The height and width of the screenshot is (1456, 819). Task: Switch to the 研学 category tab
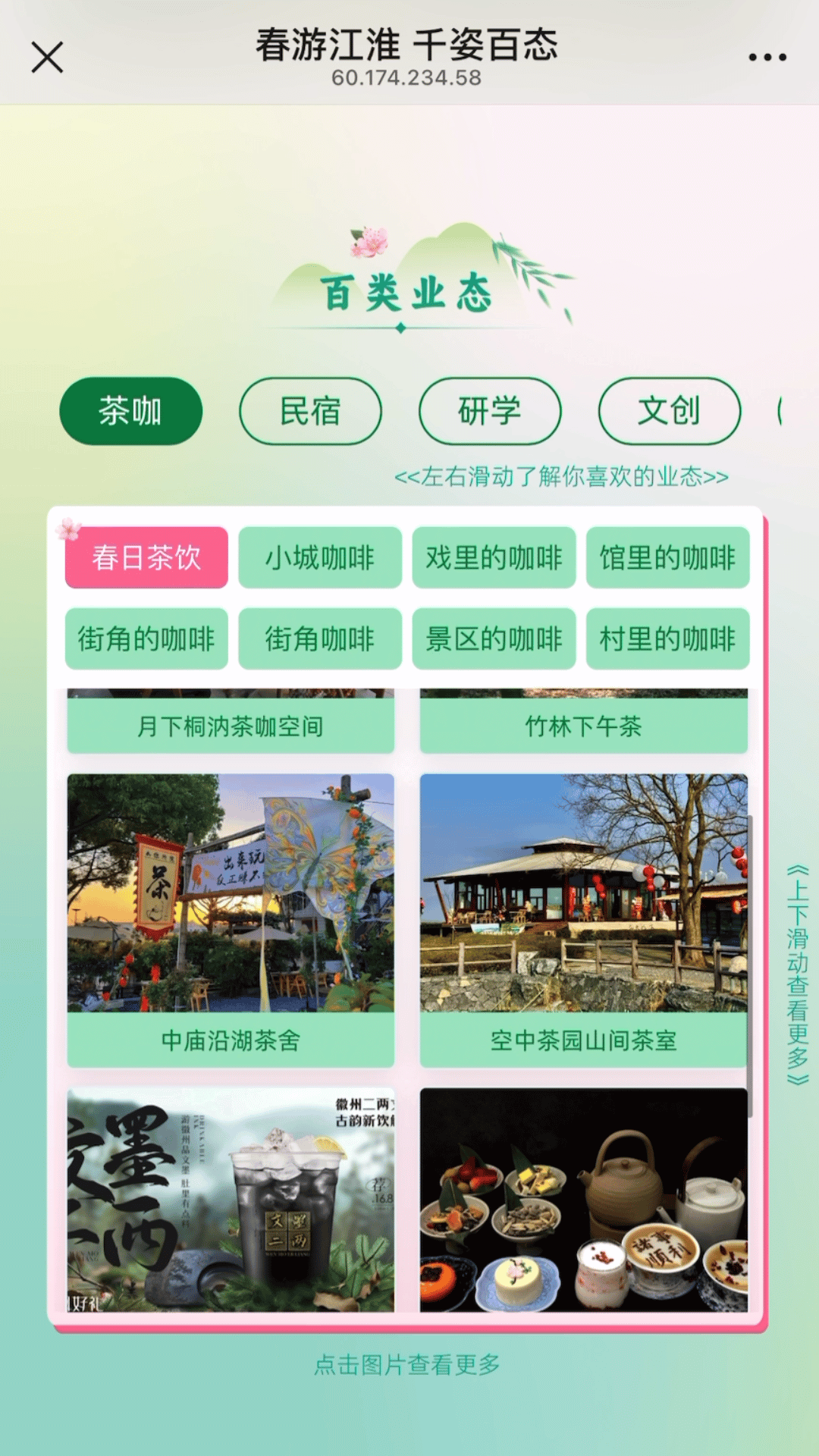[x=490, y=411]
